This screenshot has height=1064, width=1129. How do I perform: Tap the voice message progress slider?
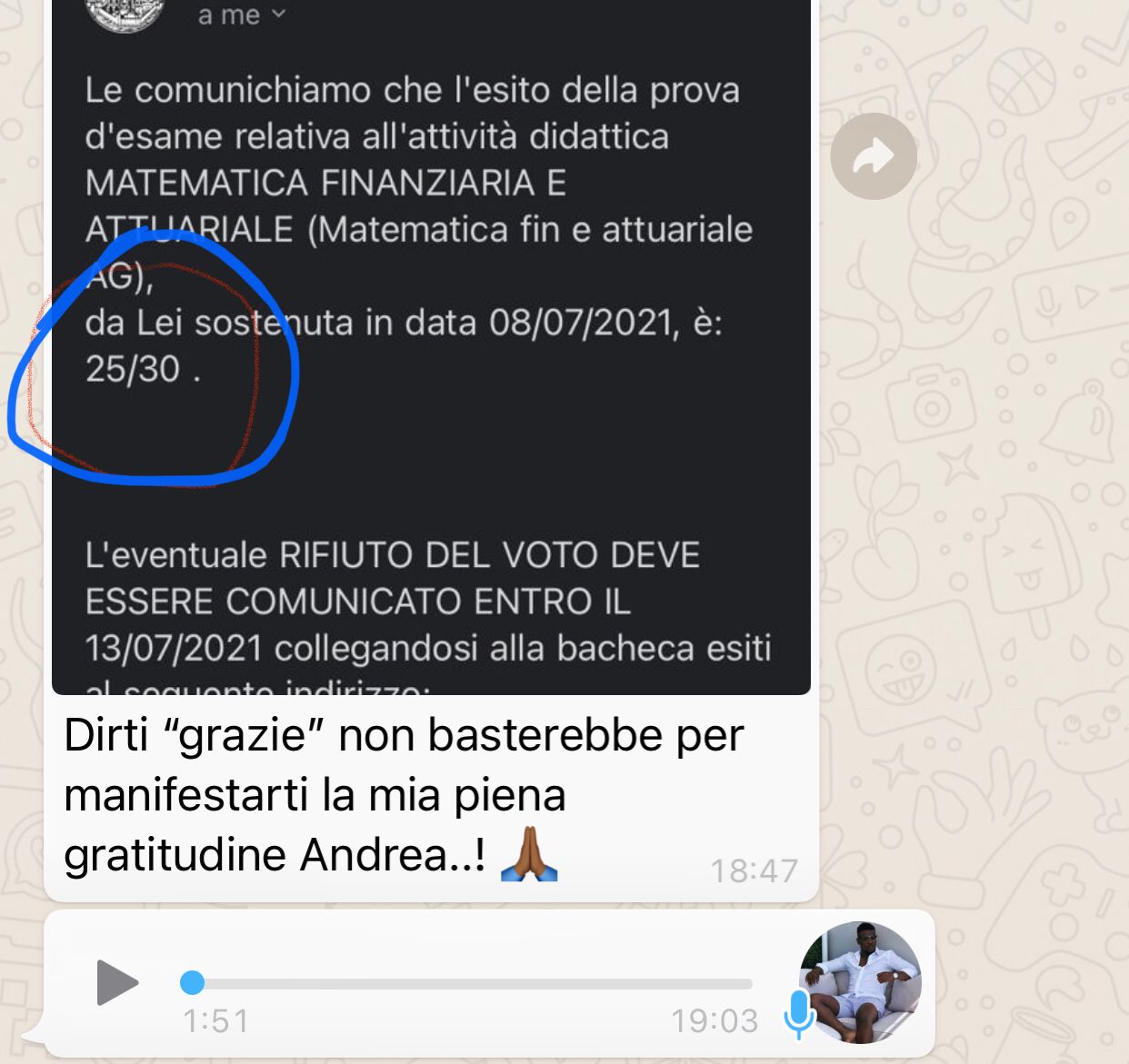point(471,983)
